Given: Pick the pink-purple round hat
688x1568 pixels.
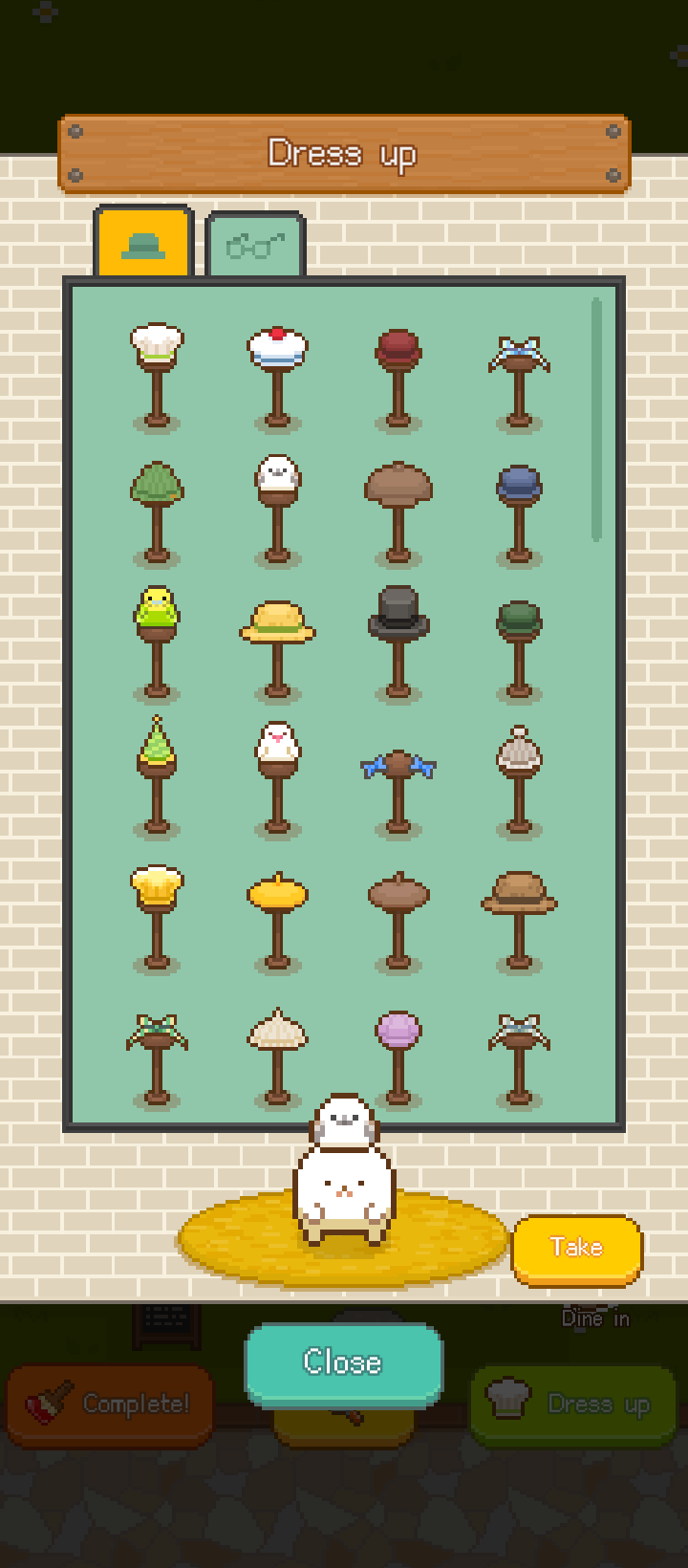Looking at the screenshot, I should pos(398,1031).
